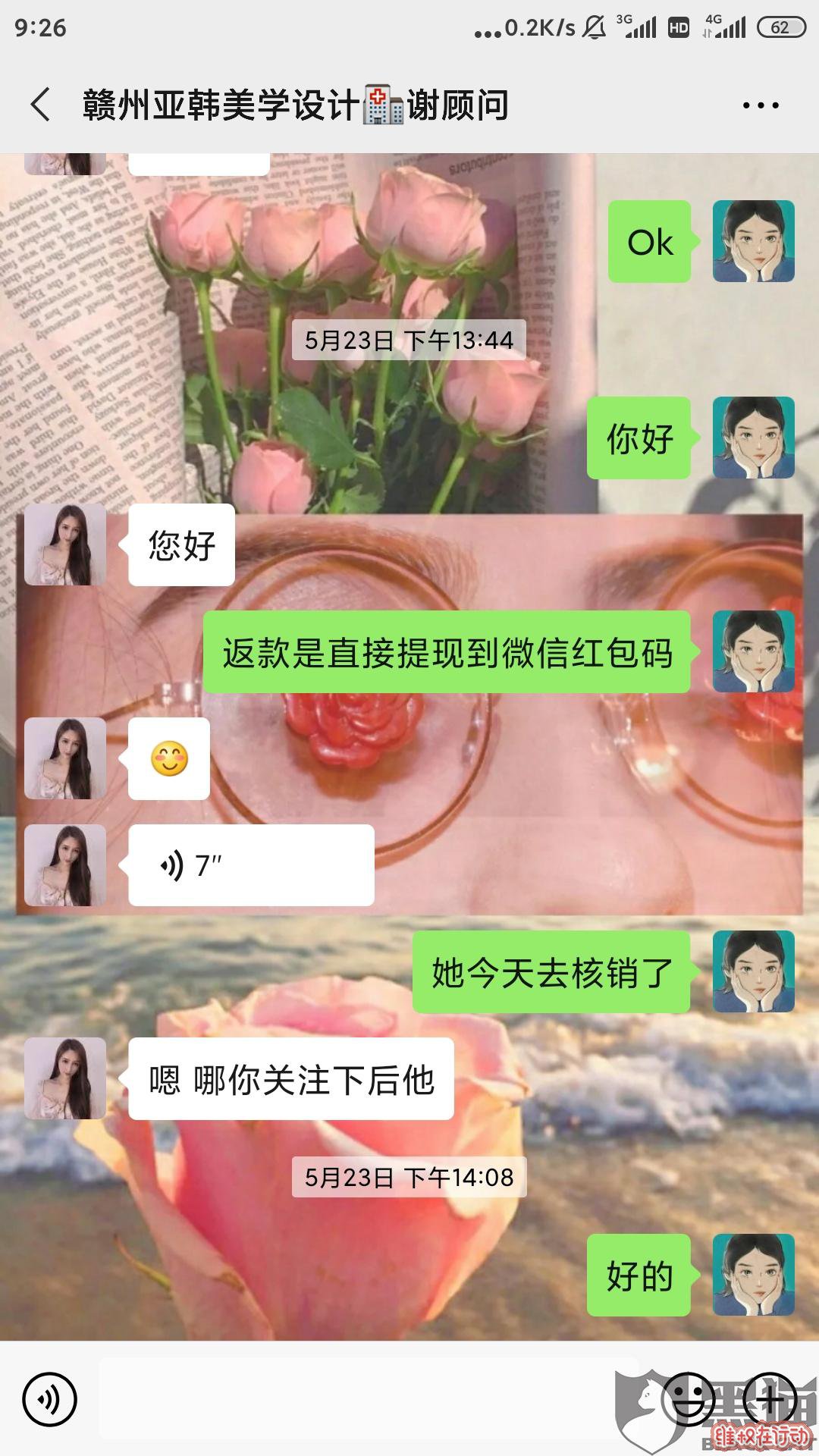Image resolution: width=819 pixels, height=1456 pixels.
Task: Play the 7-second voice message
Action: pos(251,865)
